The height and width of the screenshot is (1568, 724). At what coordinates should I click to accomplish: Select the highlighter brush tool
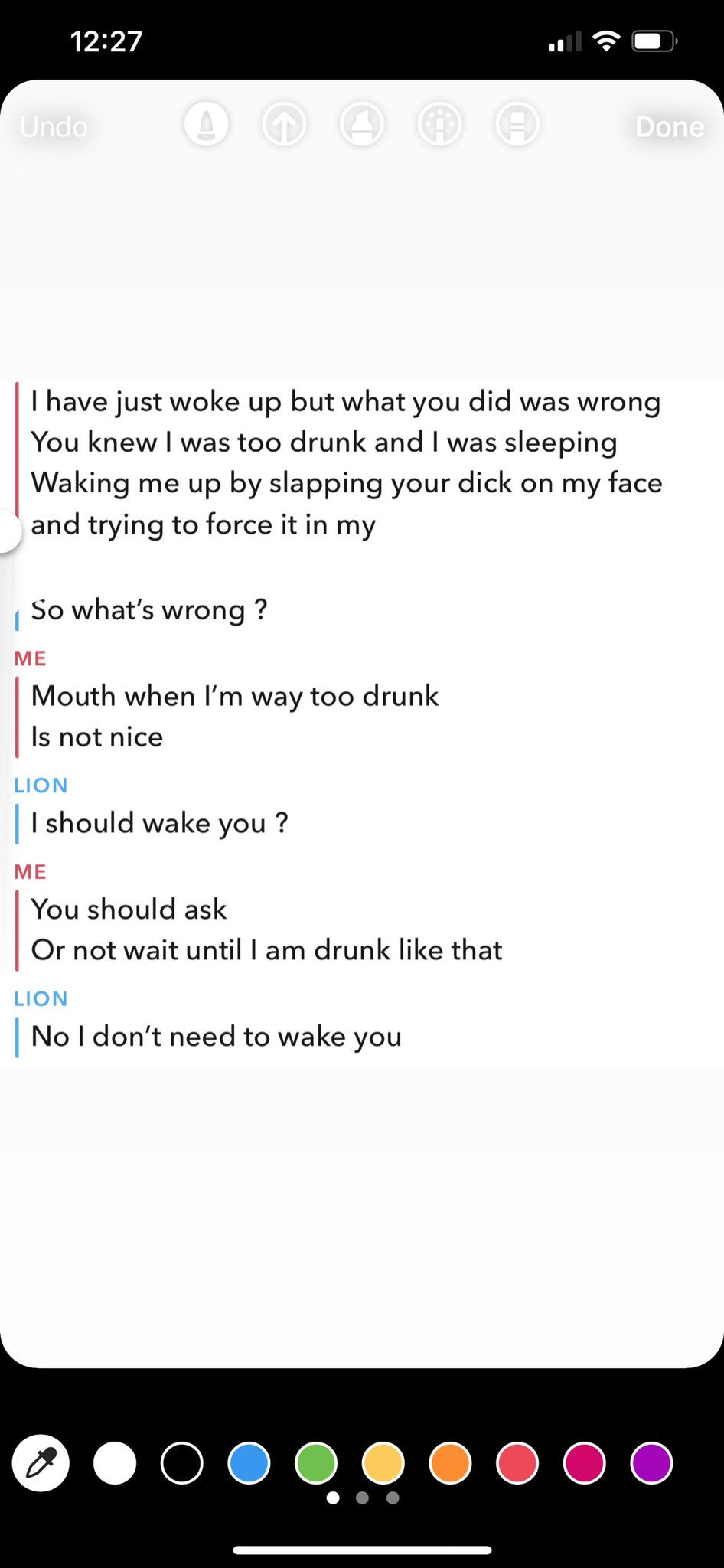362,124
